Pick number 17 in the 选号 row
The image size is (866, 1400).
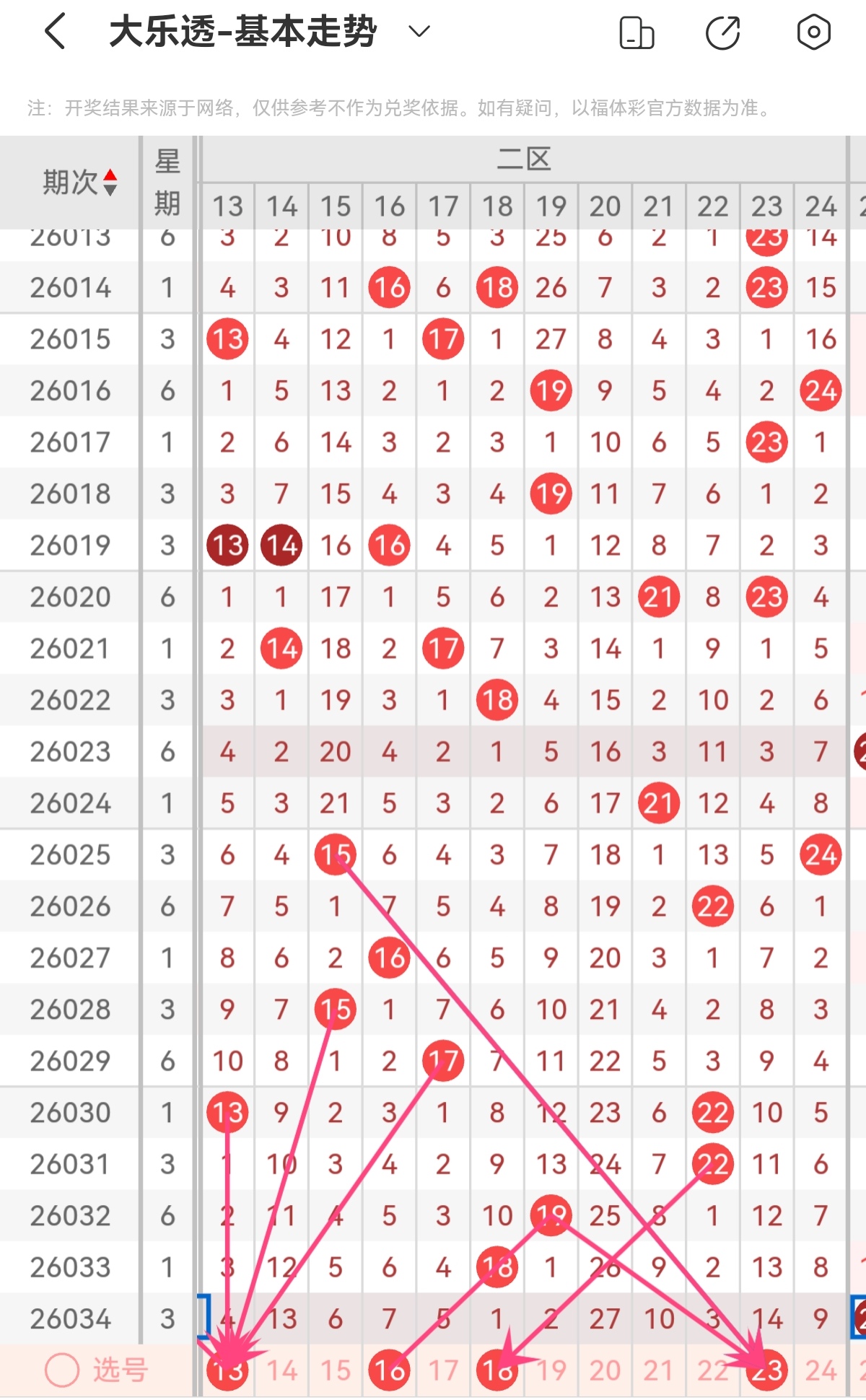[x=443, y=1370]
